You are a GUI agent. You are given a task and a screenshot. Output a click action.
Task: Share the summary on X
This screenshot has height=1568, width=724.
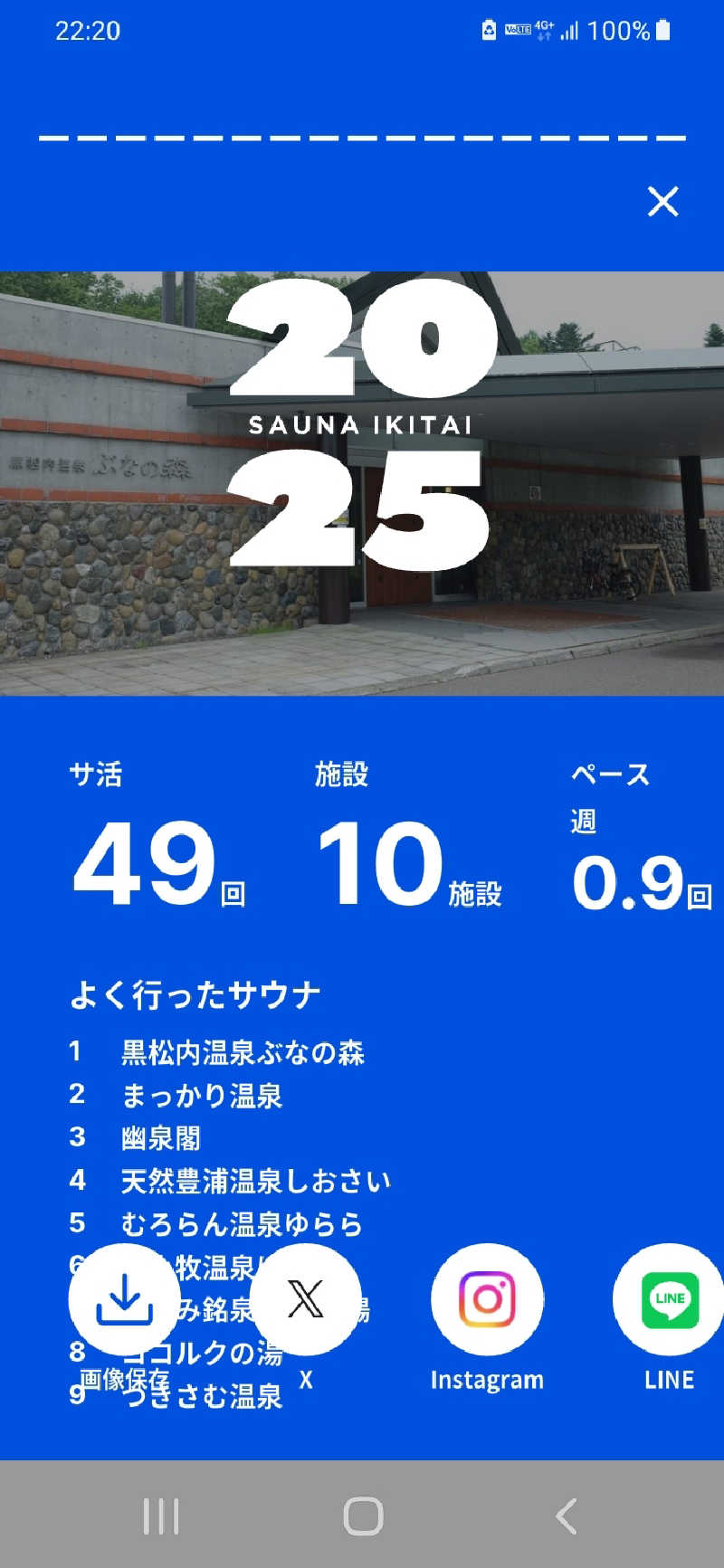(x=305, y=1299)
